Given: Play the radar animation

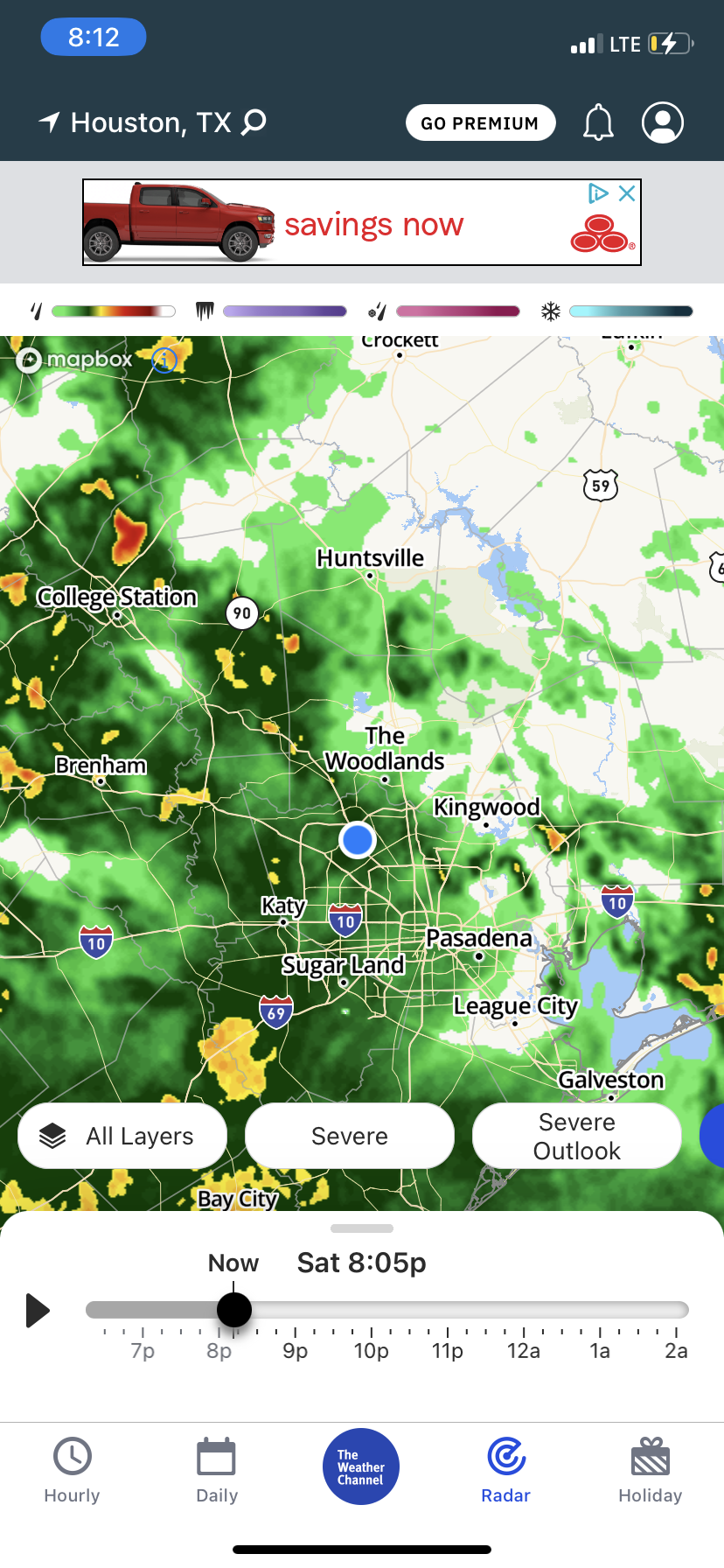Looking at the screenshot, I should [38, 1310].
